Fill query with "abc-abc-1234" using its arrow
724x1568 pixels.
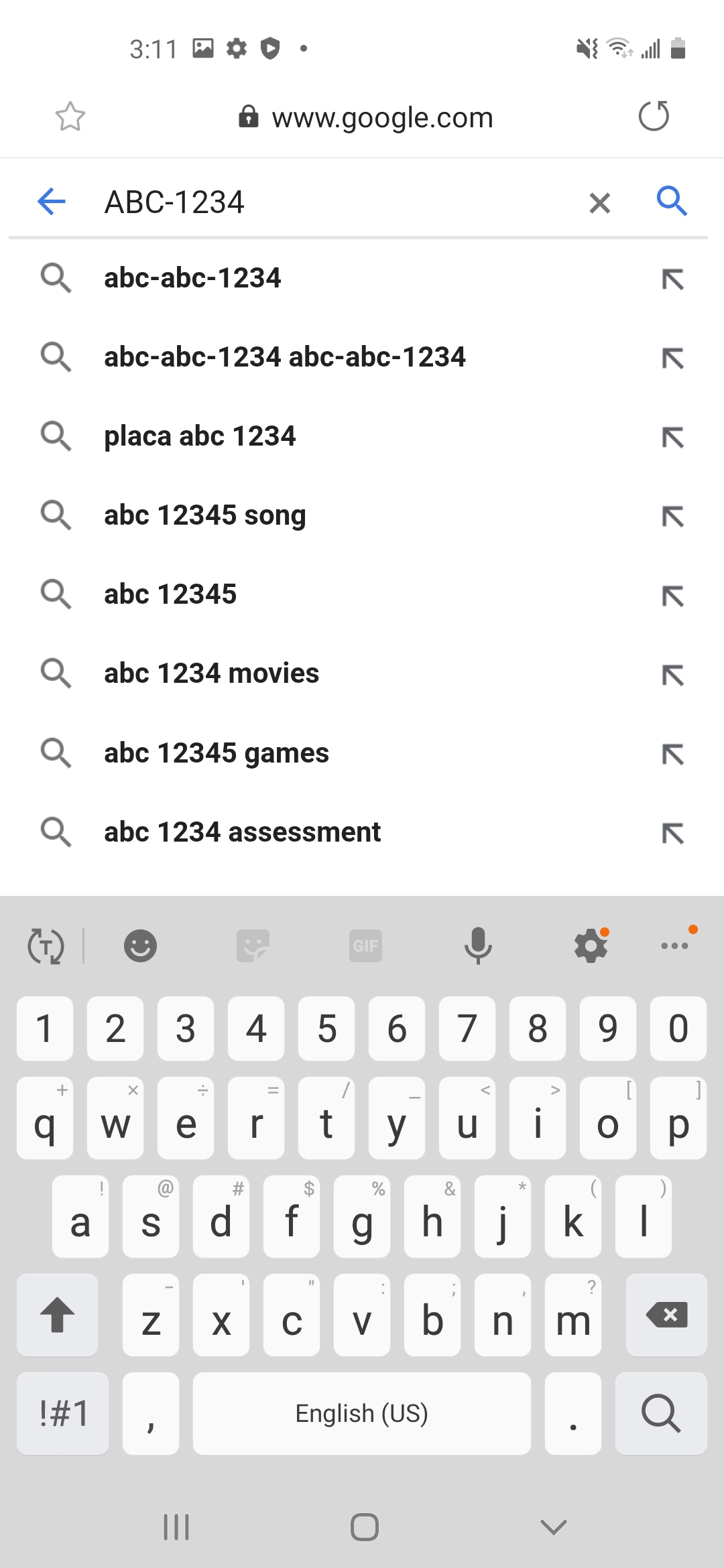[672, 279]
